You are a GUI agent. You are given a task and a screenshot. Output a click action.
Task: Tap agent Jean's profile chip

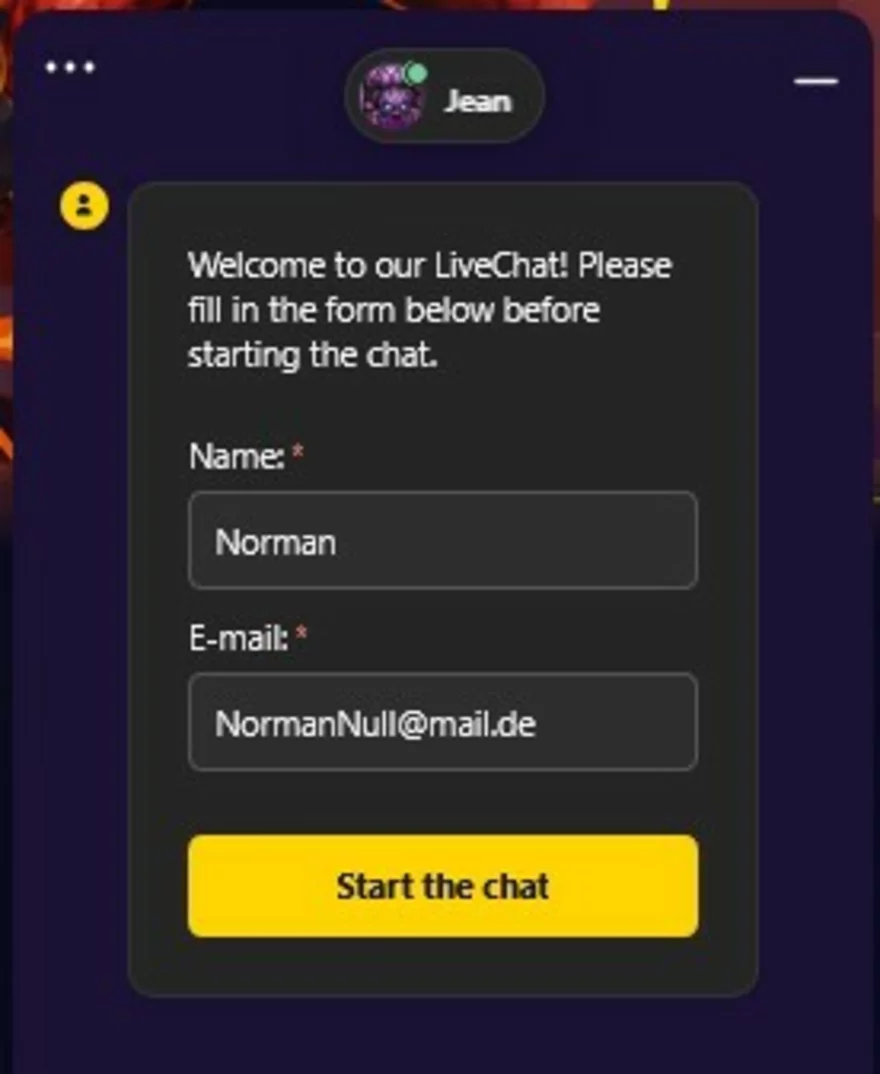click(x=445, y=97)
